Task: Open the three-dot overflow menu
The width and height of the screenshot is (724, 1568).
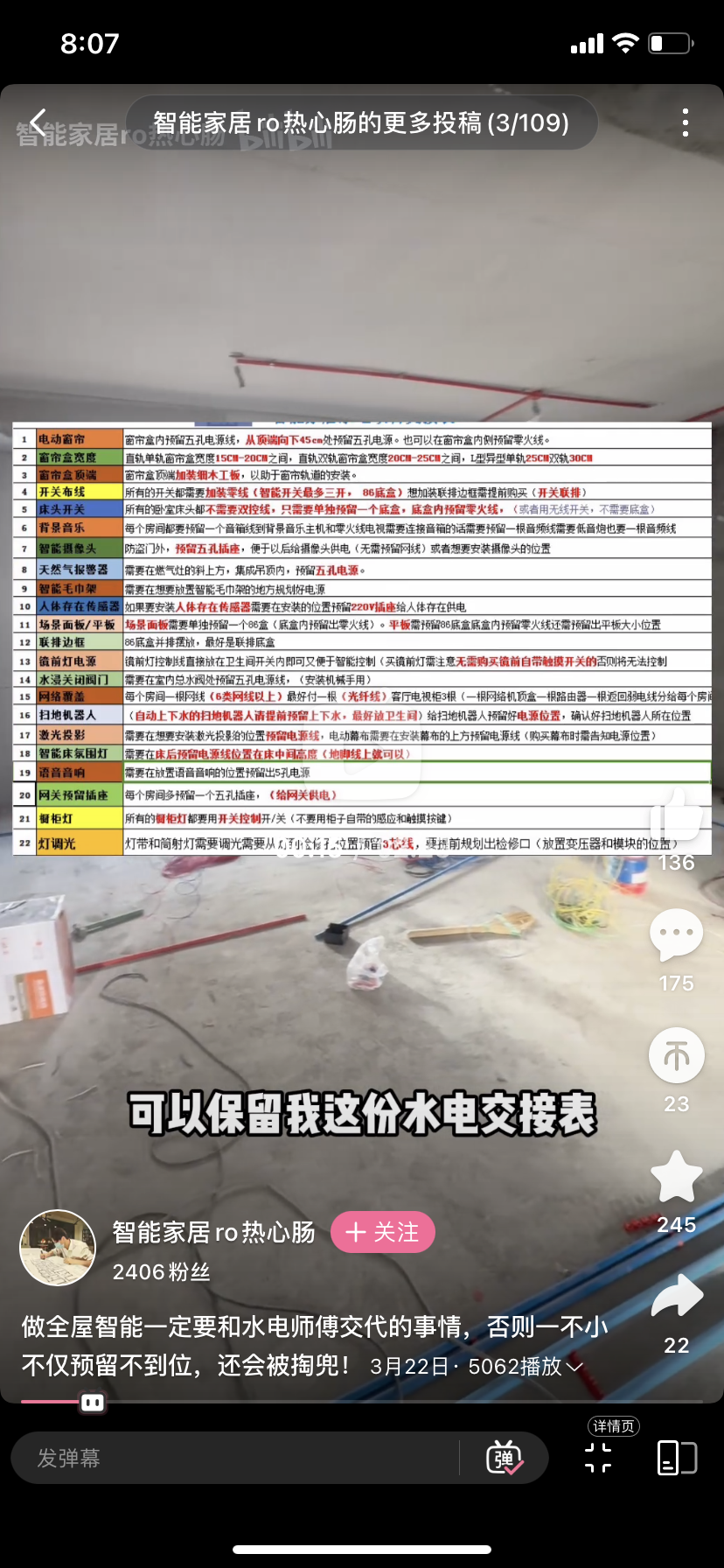Action: tap(685, 122)
